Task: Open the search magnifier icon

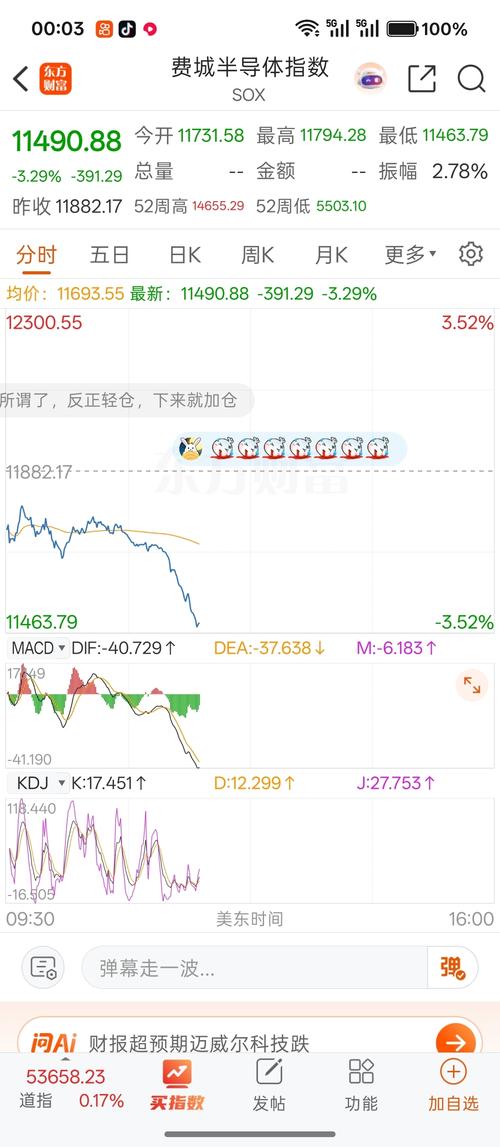Action: tap(471, 79)
